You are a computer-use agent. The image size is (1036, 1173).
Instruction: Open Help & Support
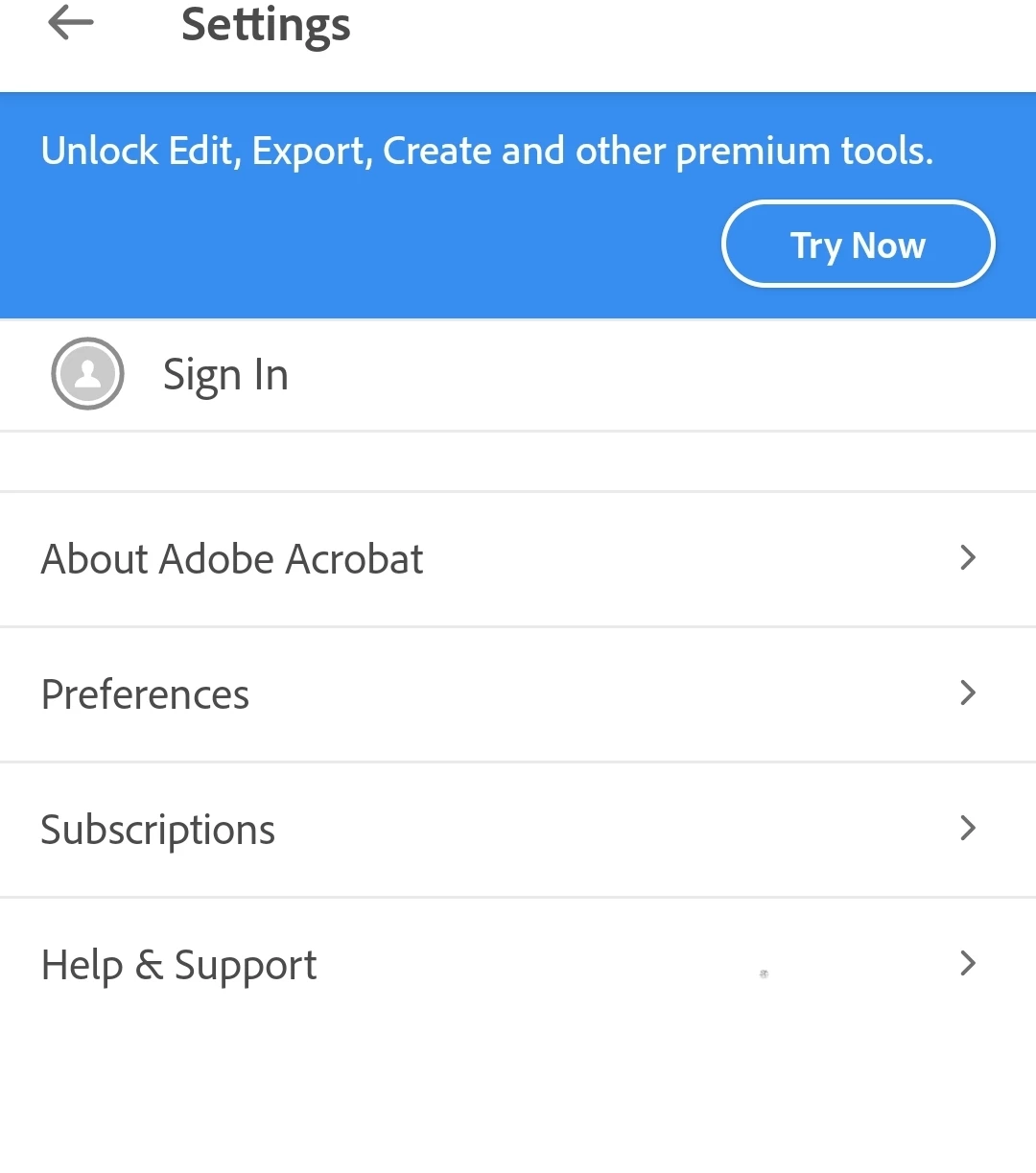[x=518, y=964]
